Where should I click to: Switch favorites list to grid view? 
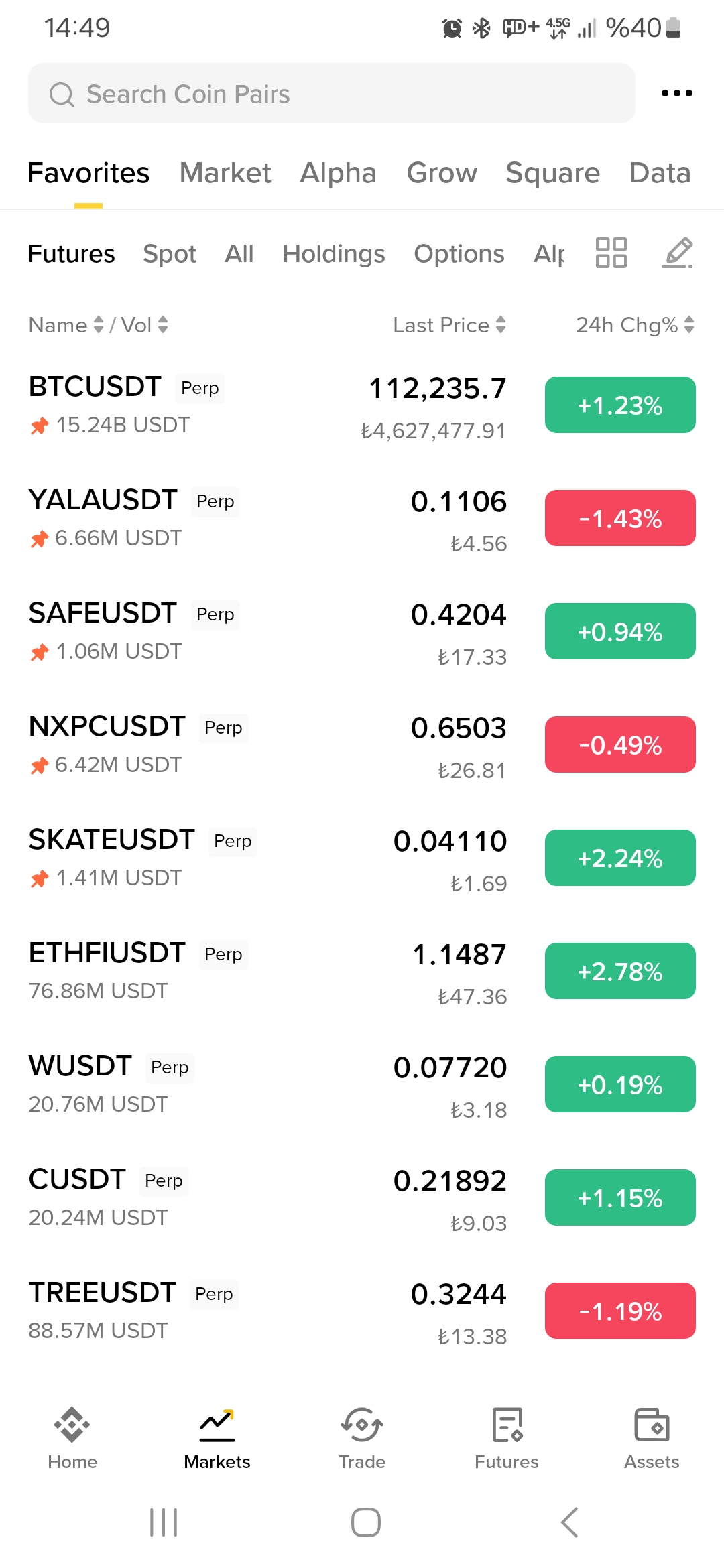(x=611, y=253)
